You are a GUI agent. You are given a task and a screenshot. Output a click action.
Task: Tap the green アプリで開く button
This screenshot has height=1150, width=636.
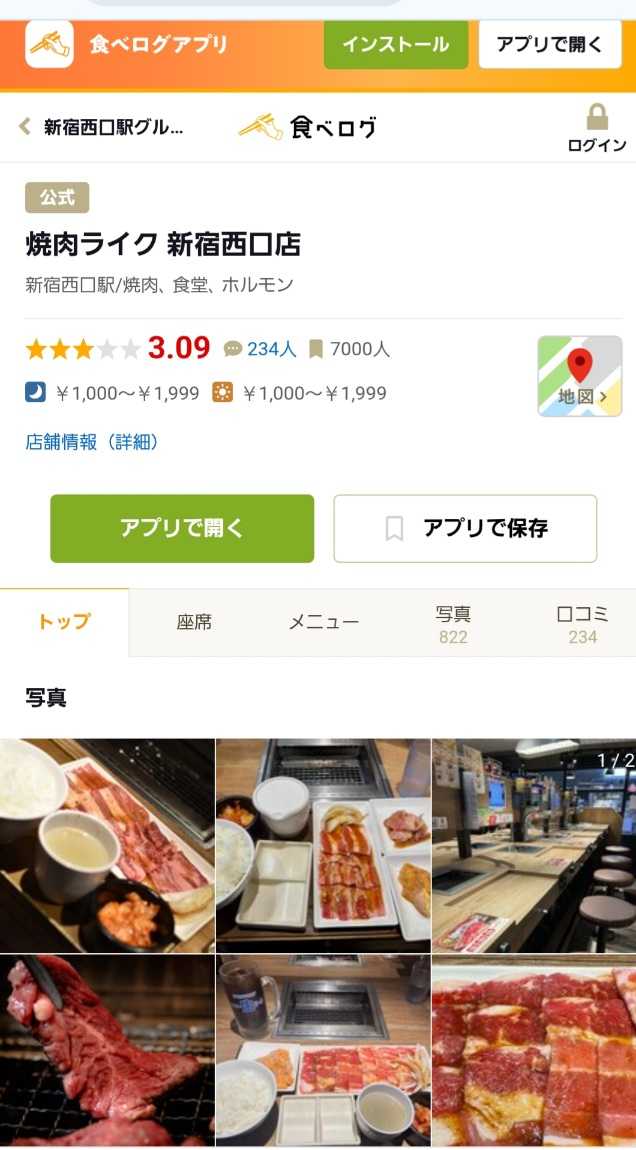click(x=182, y=528)
